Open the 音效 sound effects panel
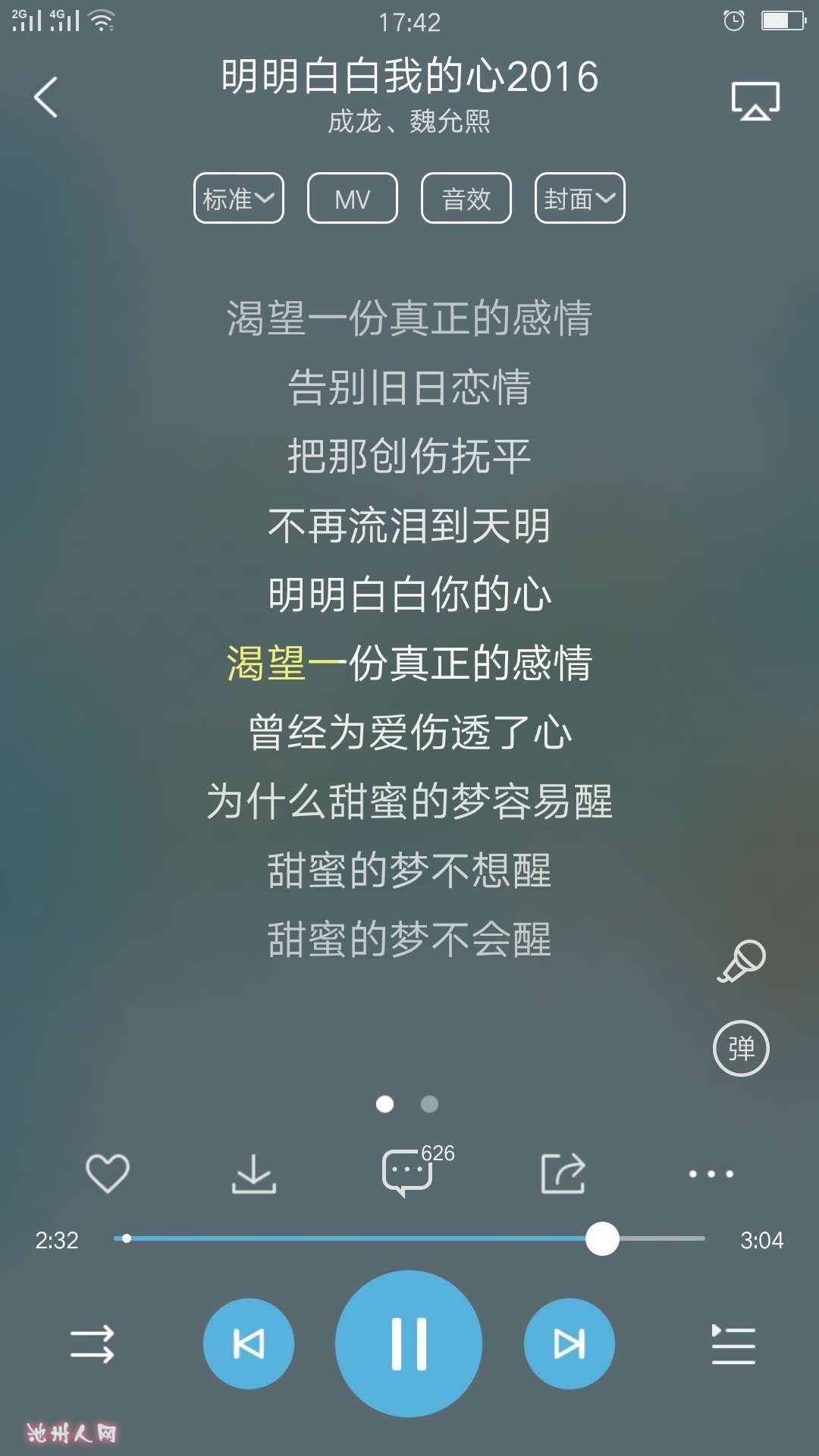The height and width of the screenshot is (1456, 819). pos(466,198)
